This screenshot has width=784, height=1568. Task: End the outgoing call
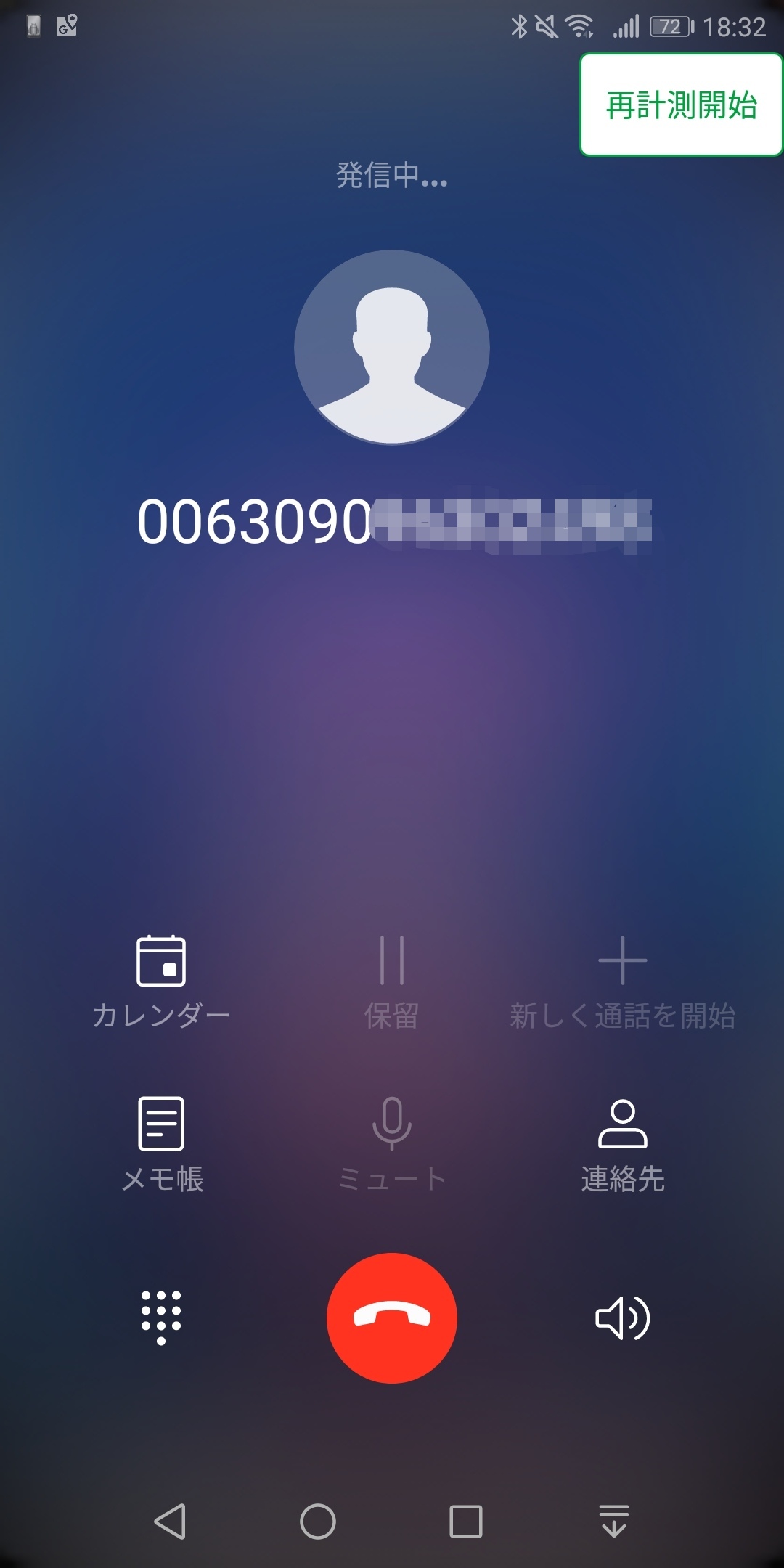point(392,1318)
